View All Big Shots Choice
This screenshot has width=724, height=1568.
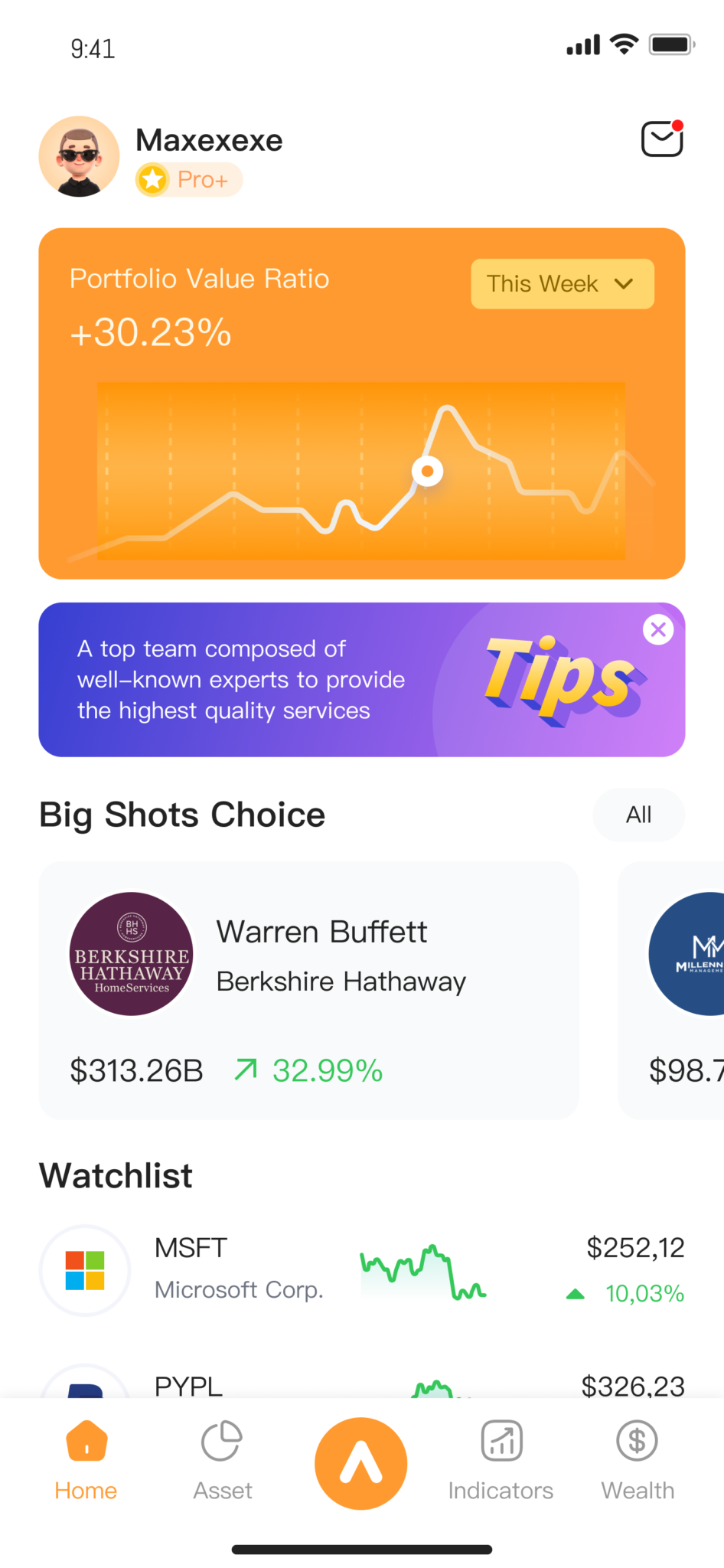coord(638,815)
